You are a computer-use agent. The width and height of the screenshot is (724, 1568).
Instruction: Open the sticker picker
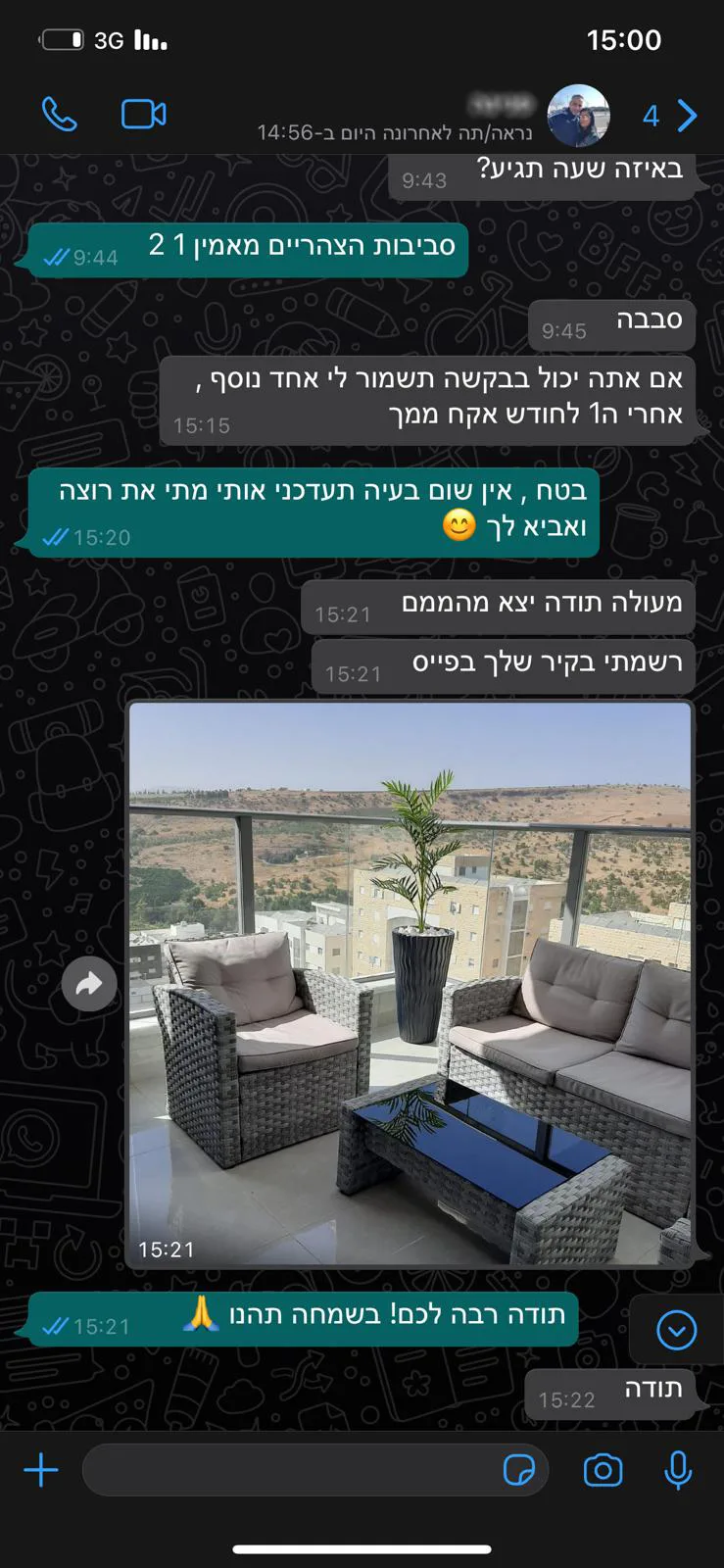coord(519,1470)
